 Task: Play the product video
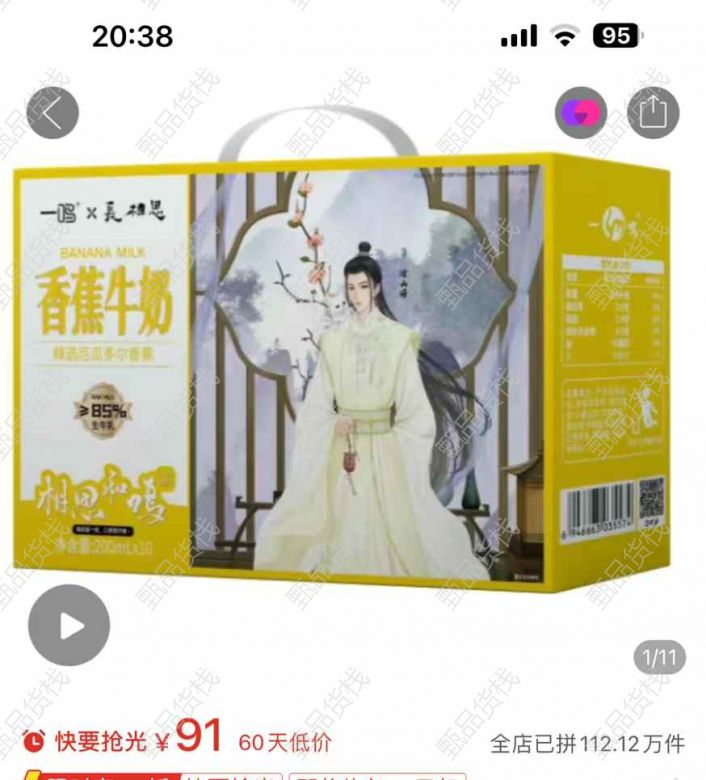(x=69, y=625)
